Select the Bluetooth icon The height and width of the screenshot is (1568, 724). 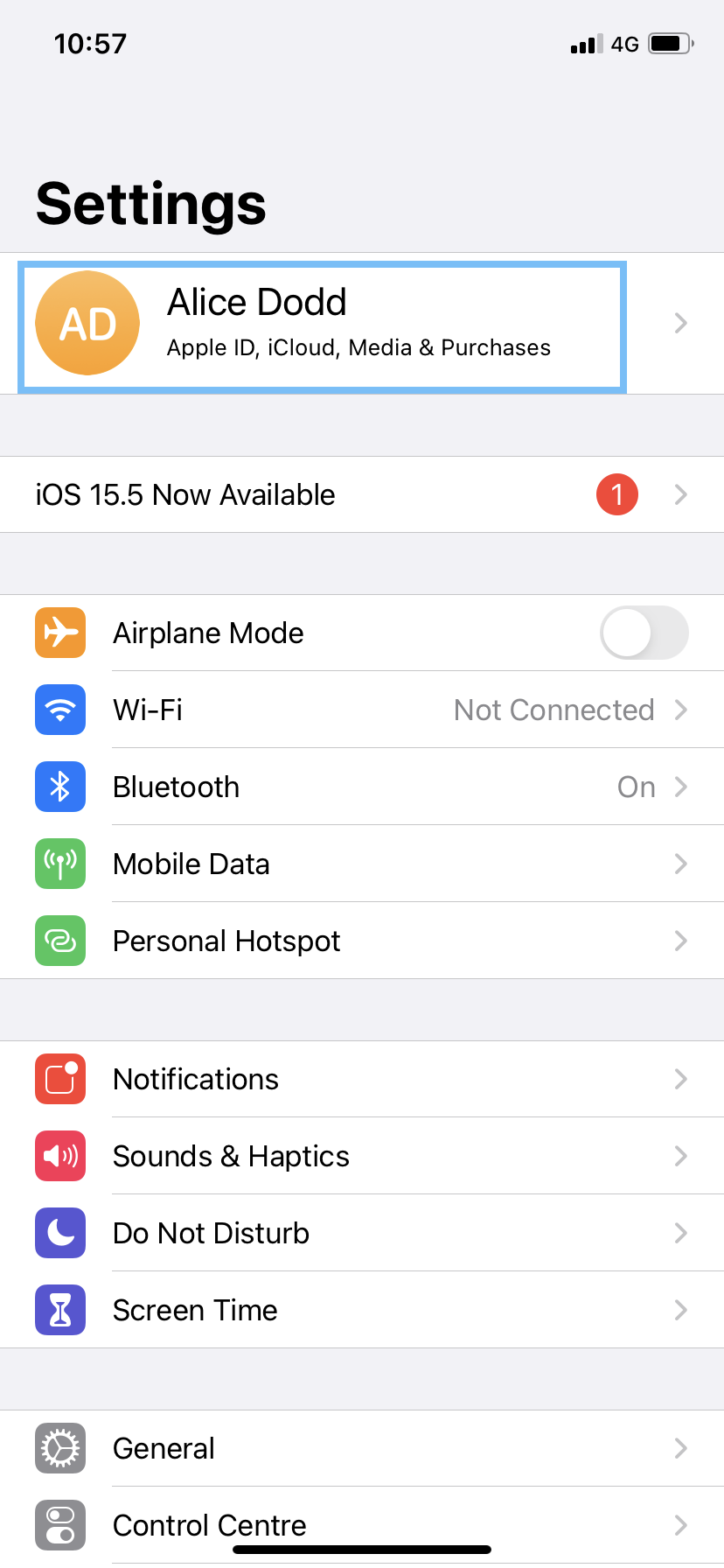point(59,787)
